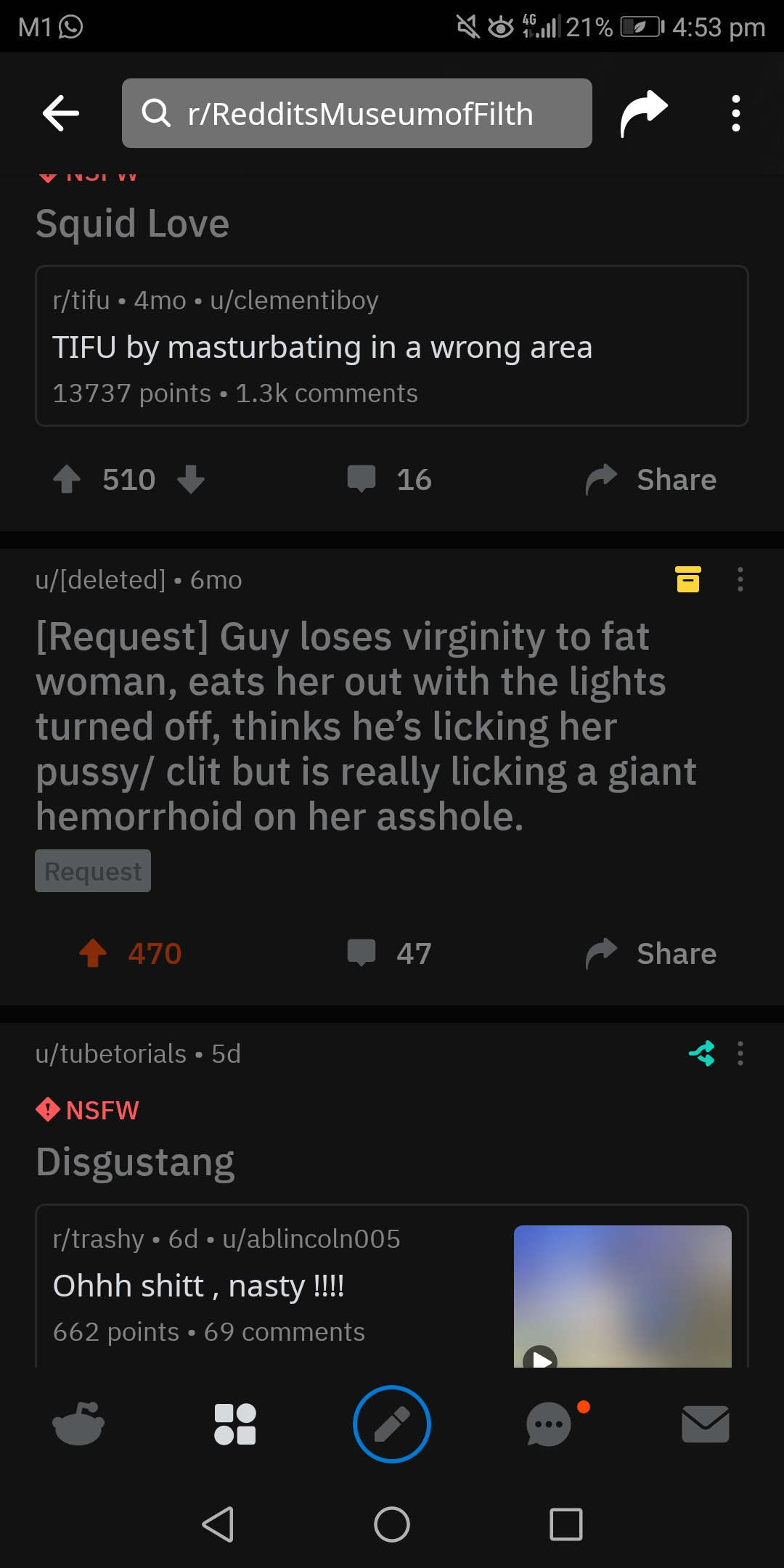This screenshot has height=1568, width=784.
Task: Go back using the top-left arrow
Action: click(61, 113)
